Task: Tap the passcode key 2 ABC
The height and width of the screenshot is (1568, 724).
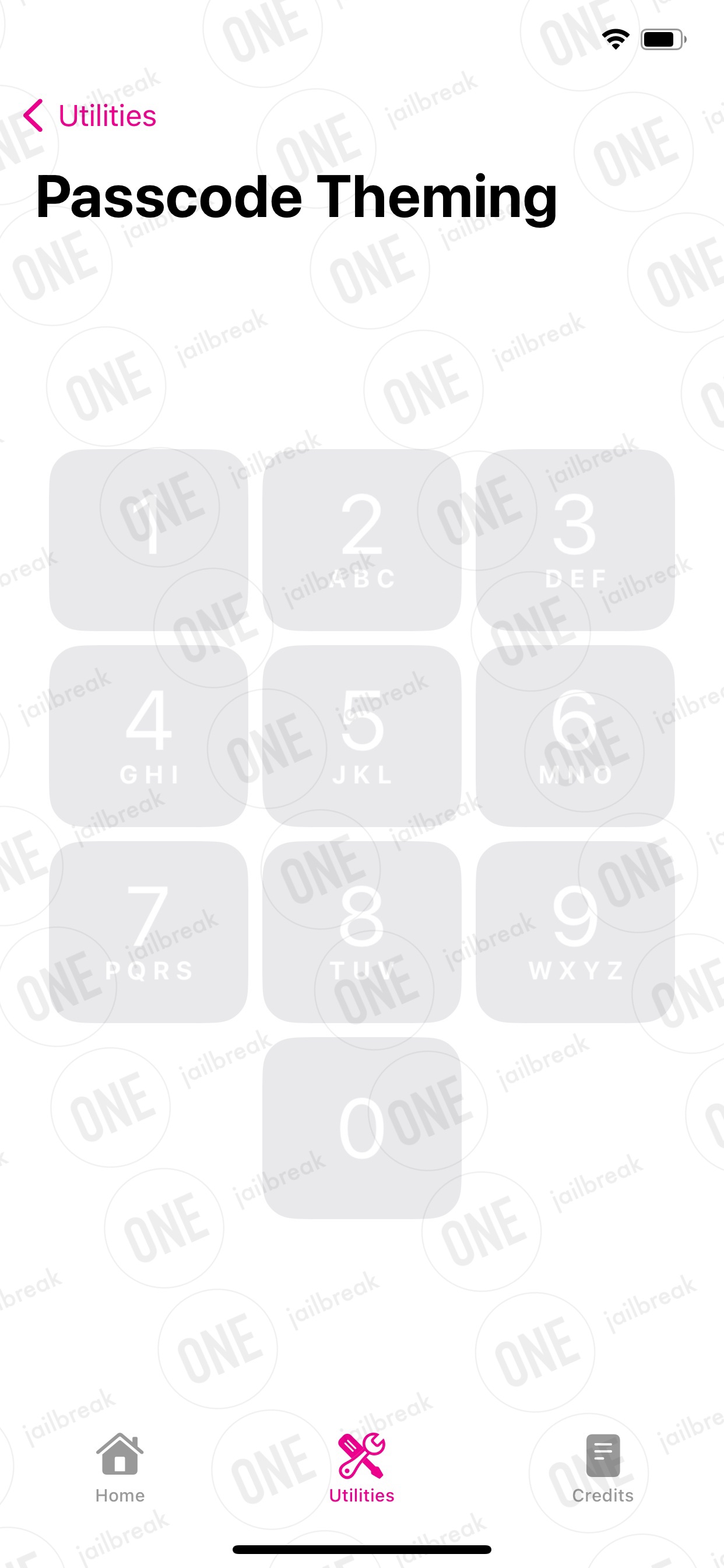Action: (362, 540)
